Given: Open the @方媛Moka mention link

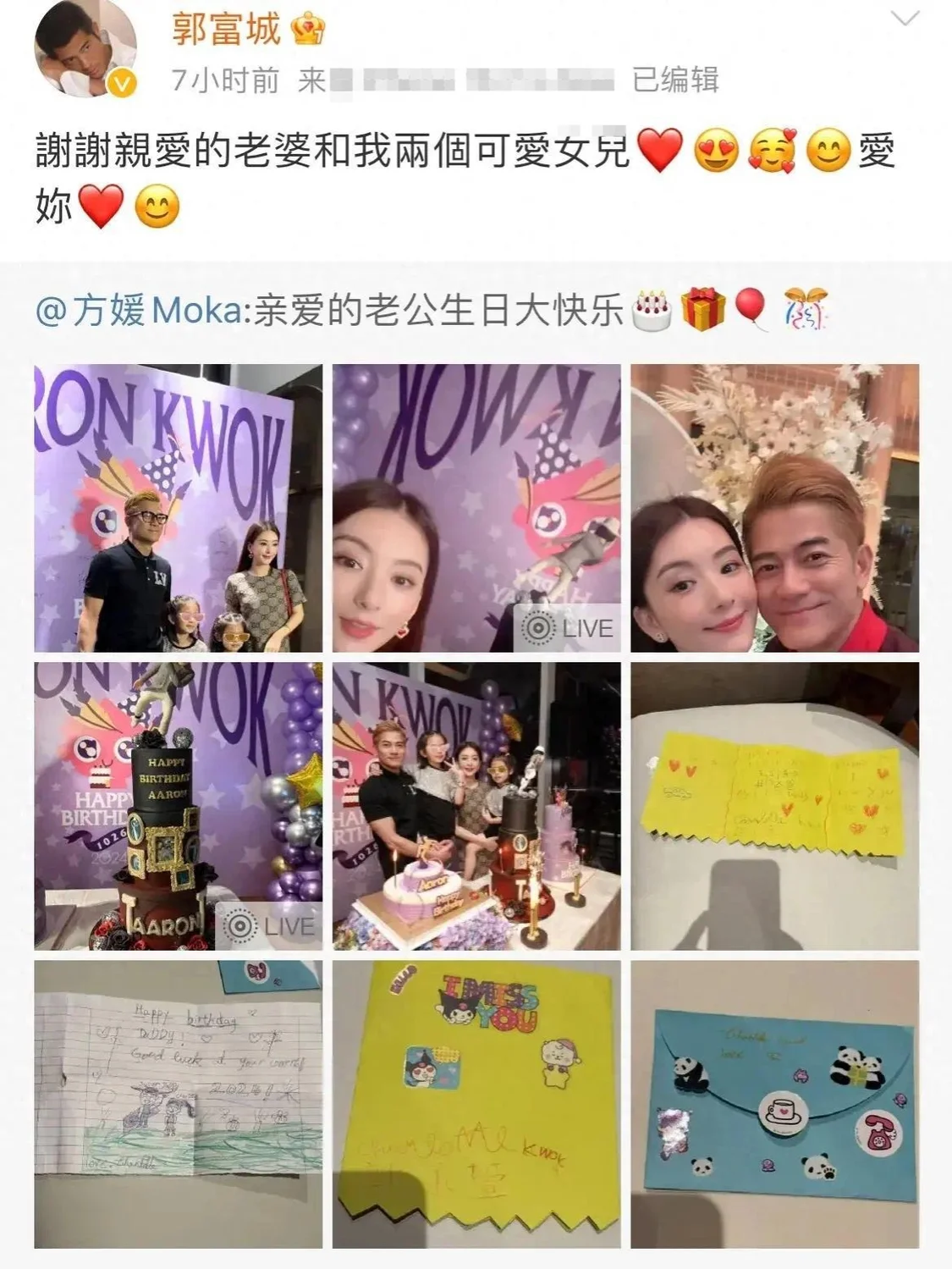Looking at the screenshot, I should coord(139,310).
